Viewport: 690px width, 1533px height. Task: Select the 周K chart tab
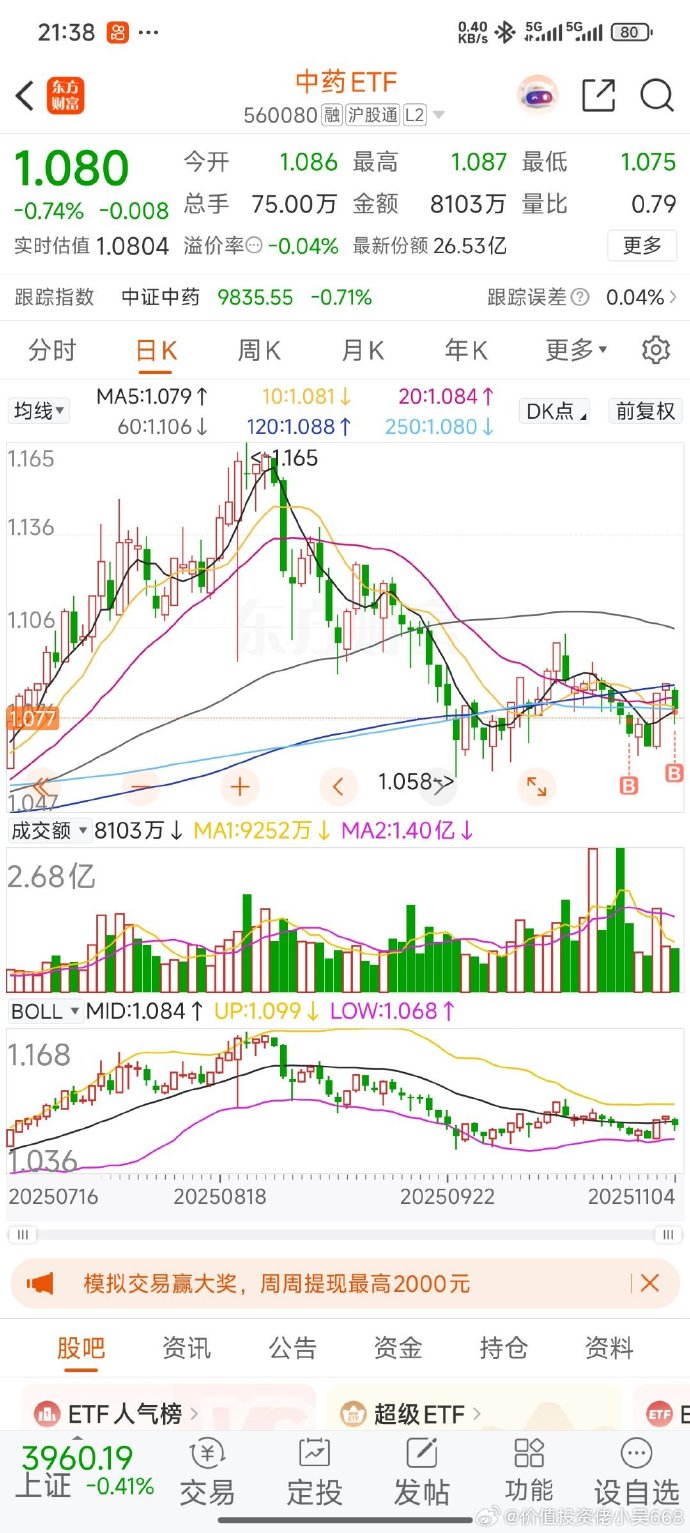(259, 351)
